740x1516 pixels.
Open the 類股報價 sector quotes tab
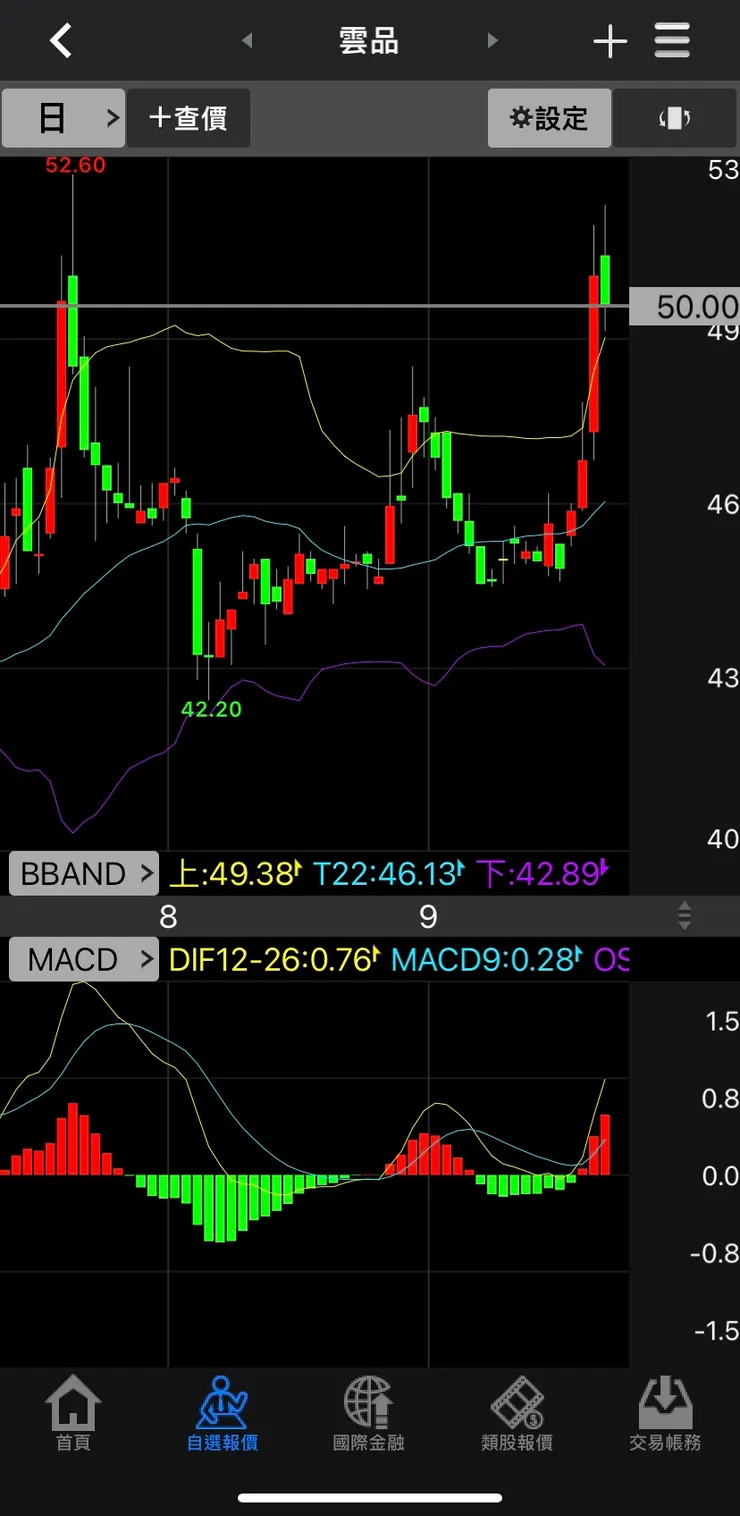(516, 1414)
